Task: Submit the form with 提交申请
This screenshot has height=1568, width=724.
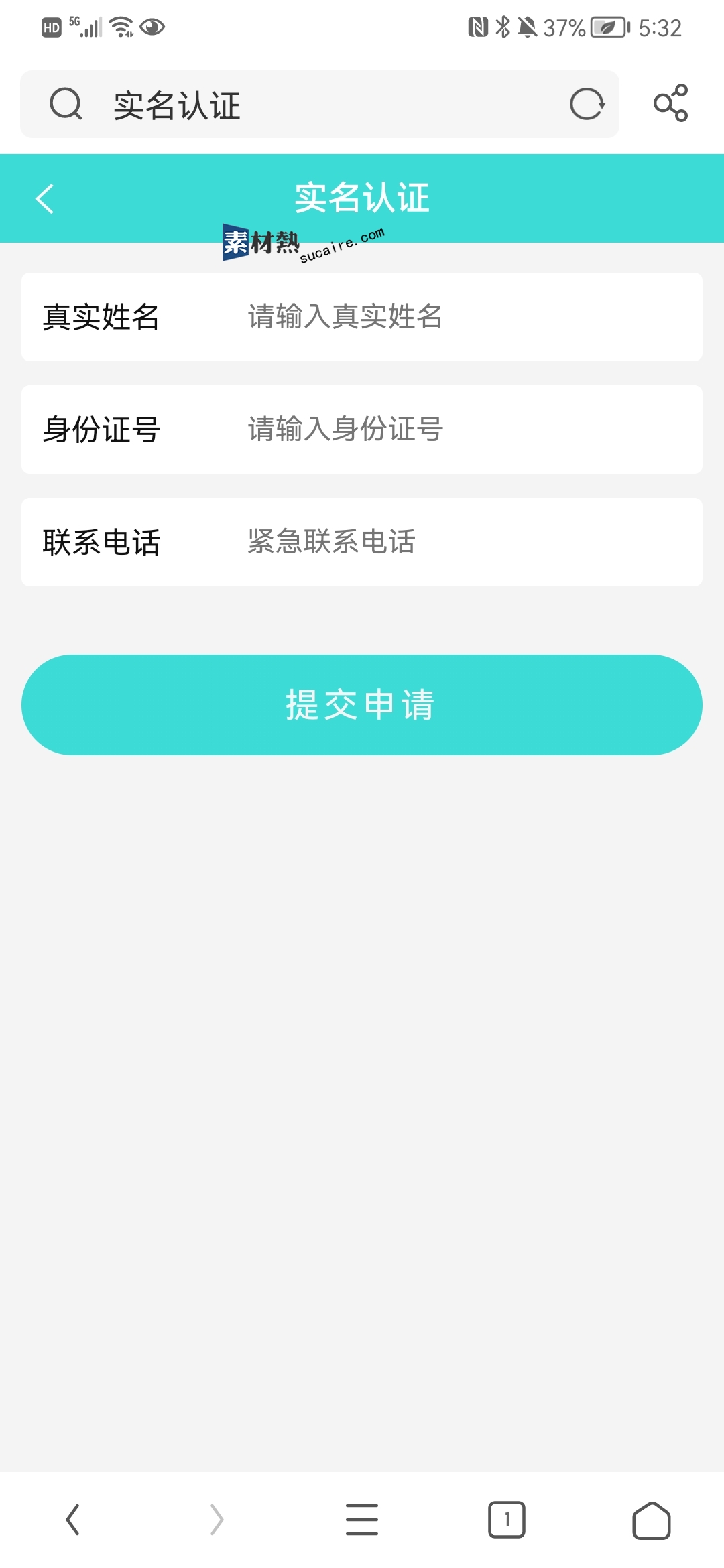Action: pos(362,705)
